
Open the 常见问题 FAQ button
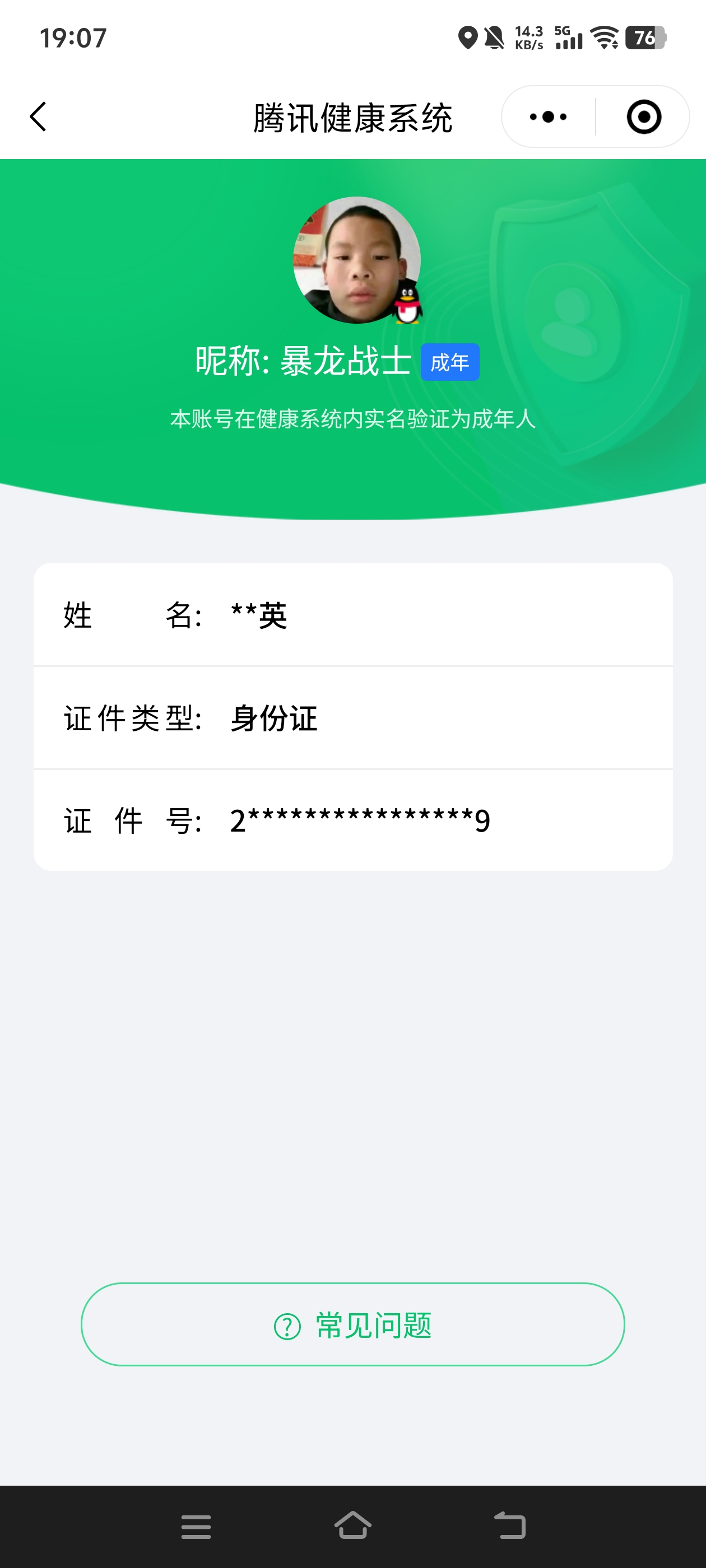(x=352, y=1324)
